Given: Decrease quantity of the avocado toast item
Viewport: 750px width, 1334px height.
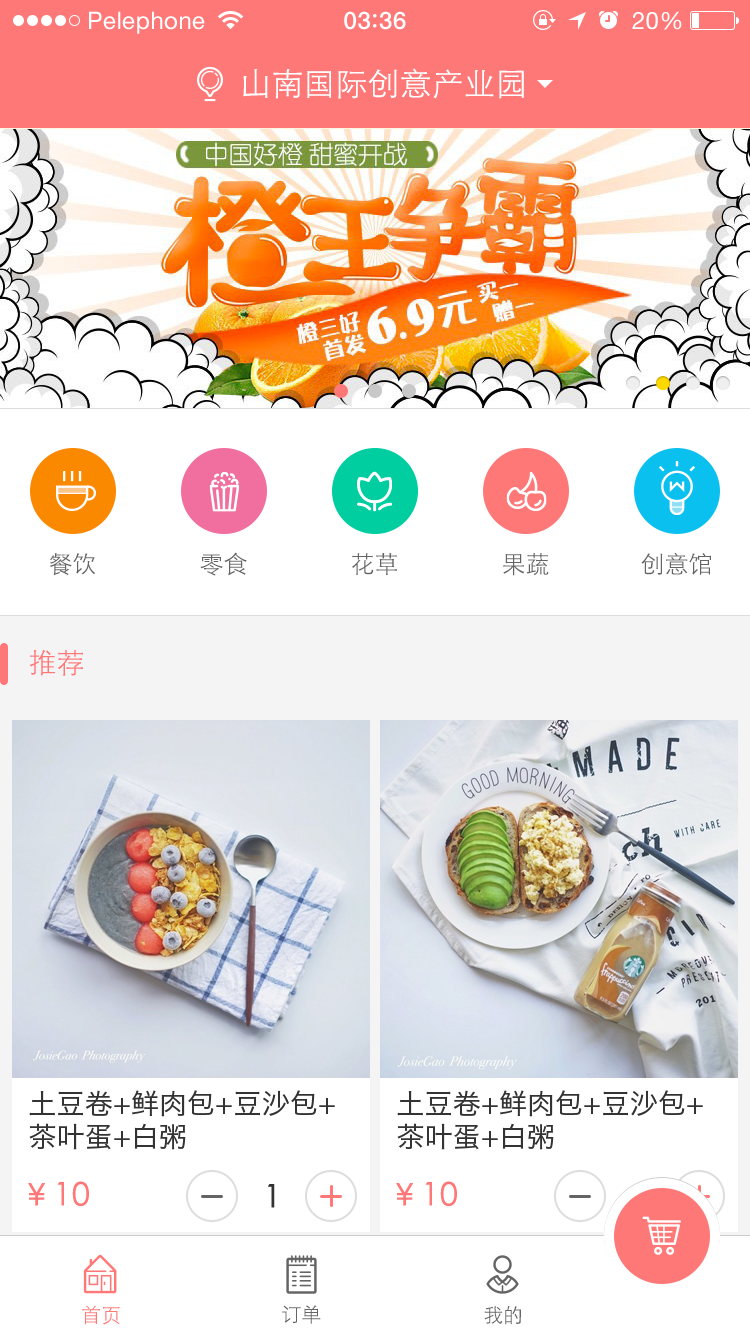Looking at the screenshot, I should pyautogui.click(x=580, y=1196).
